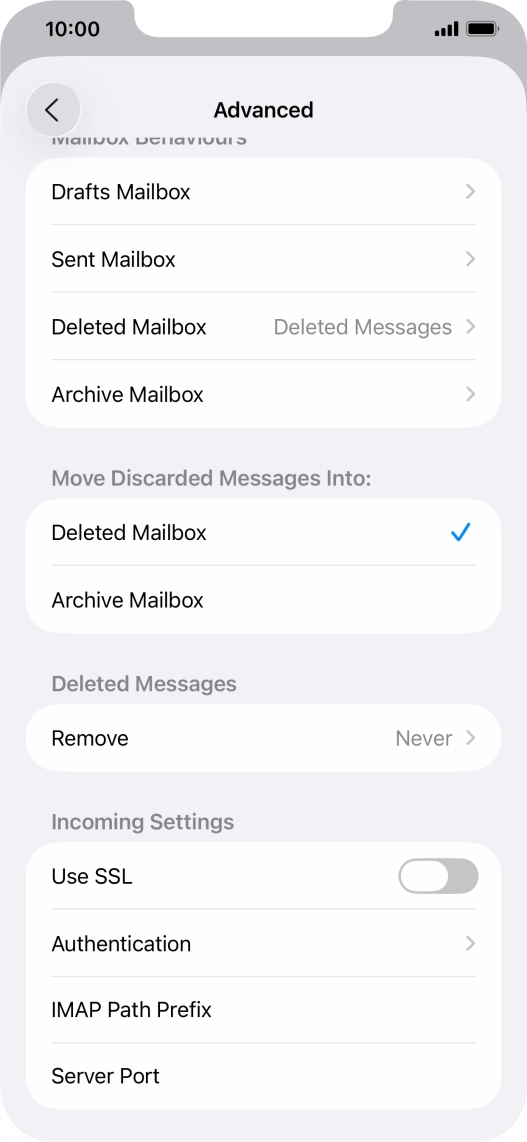Select Deleted Mailbox for discarded messages
The width and height of the screenshot is (527, 1142).
click(x=264, y=532)
